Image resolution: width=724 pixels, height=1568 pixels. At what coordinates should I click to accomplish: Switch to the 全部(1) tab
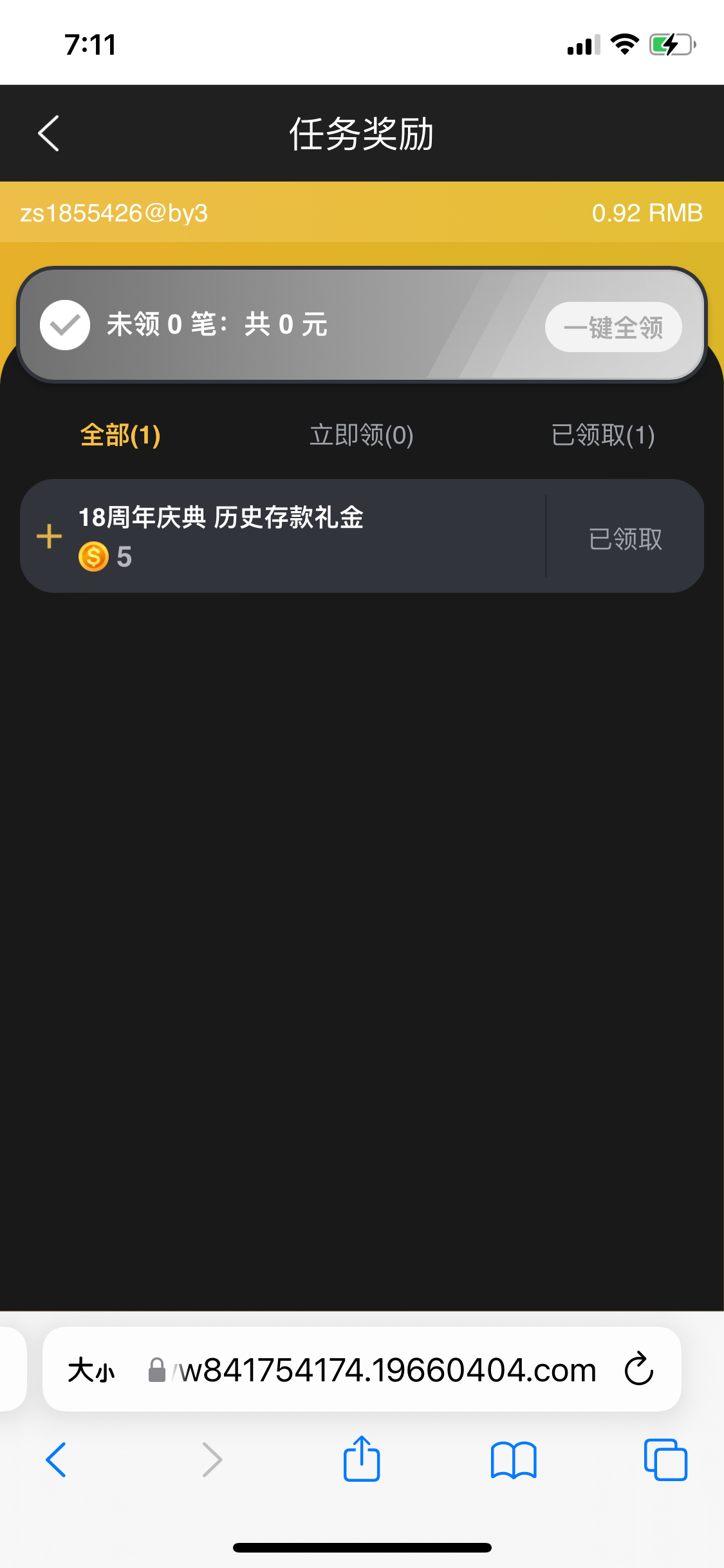pyautogui.click(x=120, y=435)
